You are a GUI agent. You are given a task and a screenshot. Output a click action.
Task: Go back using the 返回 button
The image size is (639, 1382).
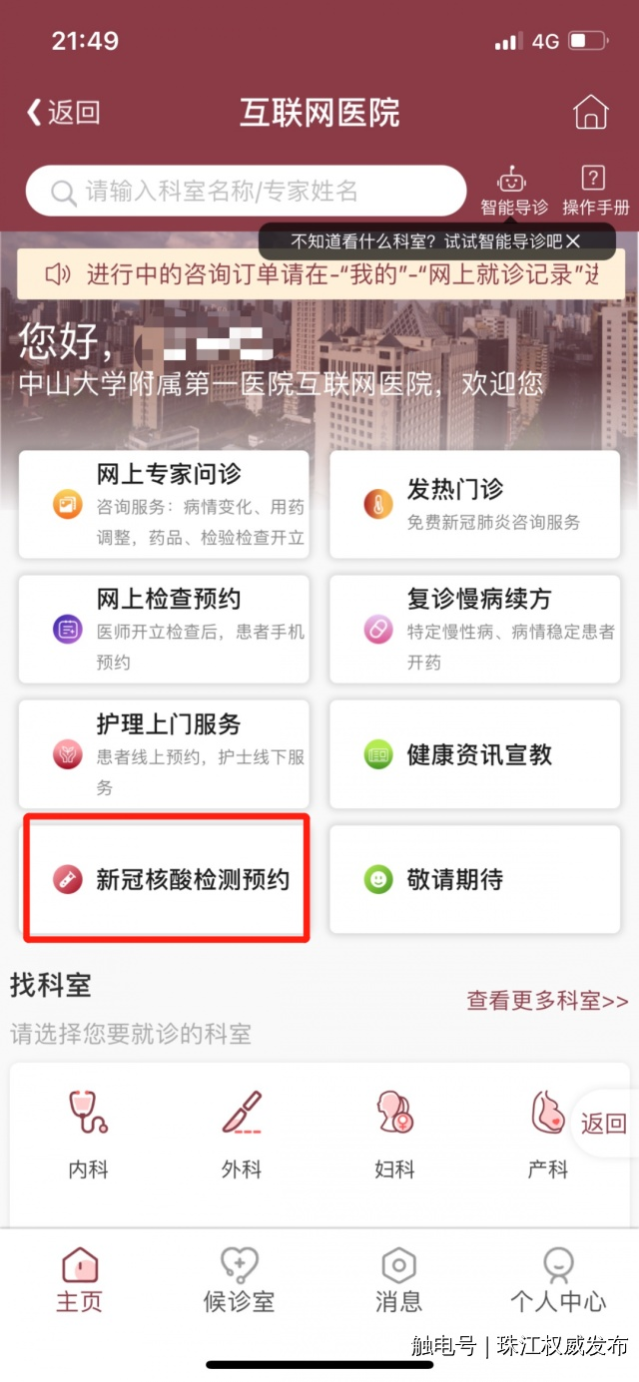tap(62, 112)
